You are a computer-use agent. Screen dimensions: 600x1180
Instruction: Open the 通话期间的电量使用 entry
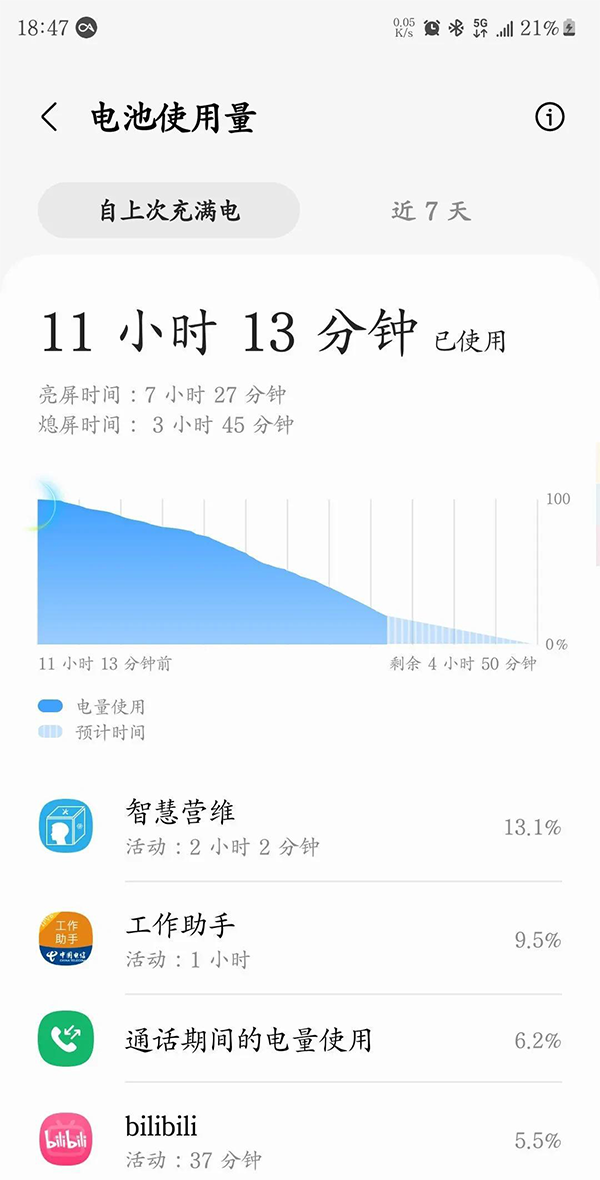[300, 1040]
